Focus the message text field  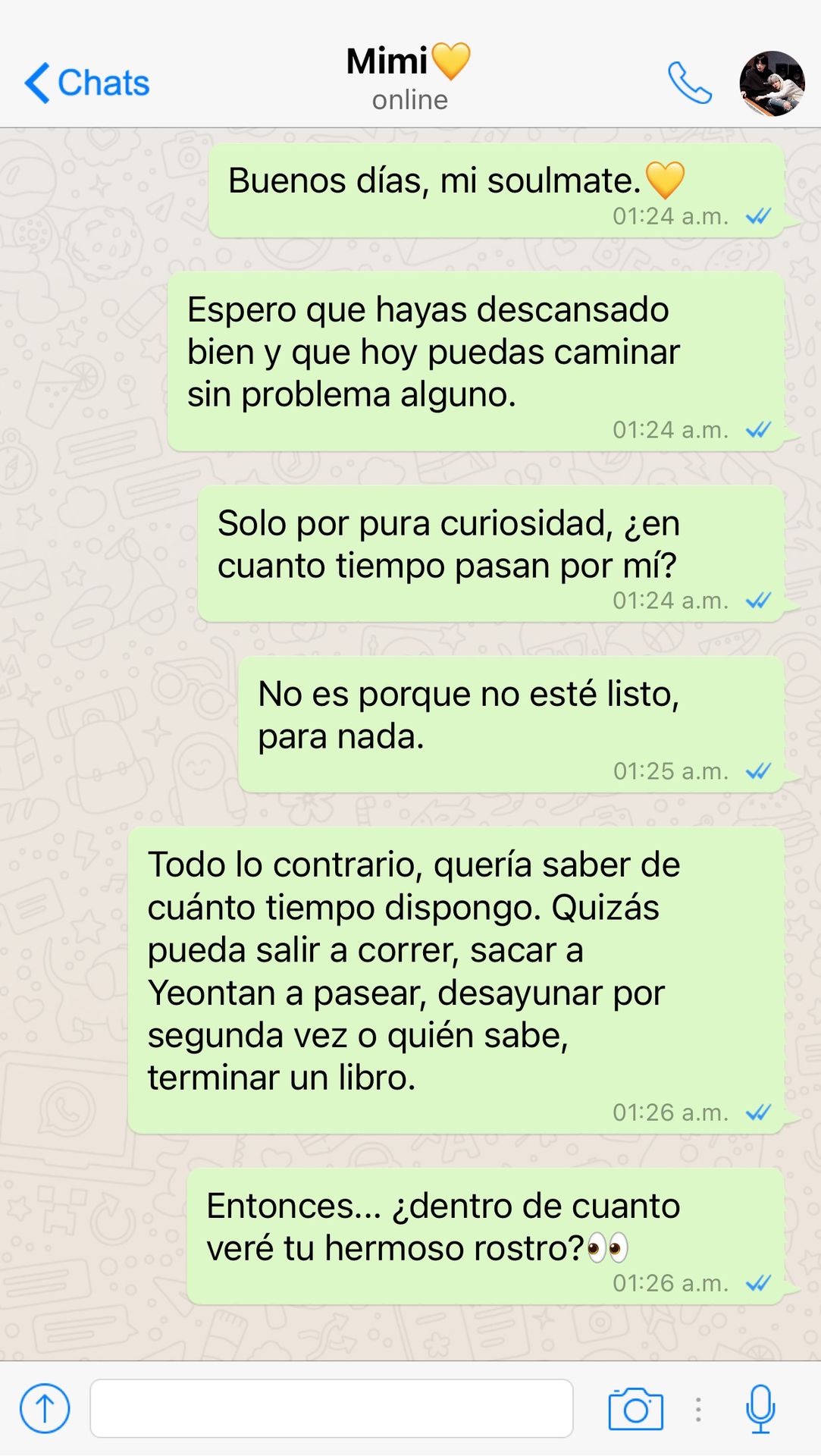tap(331, 1408)
